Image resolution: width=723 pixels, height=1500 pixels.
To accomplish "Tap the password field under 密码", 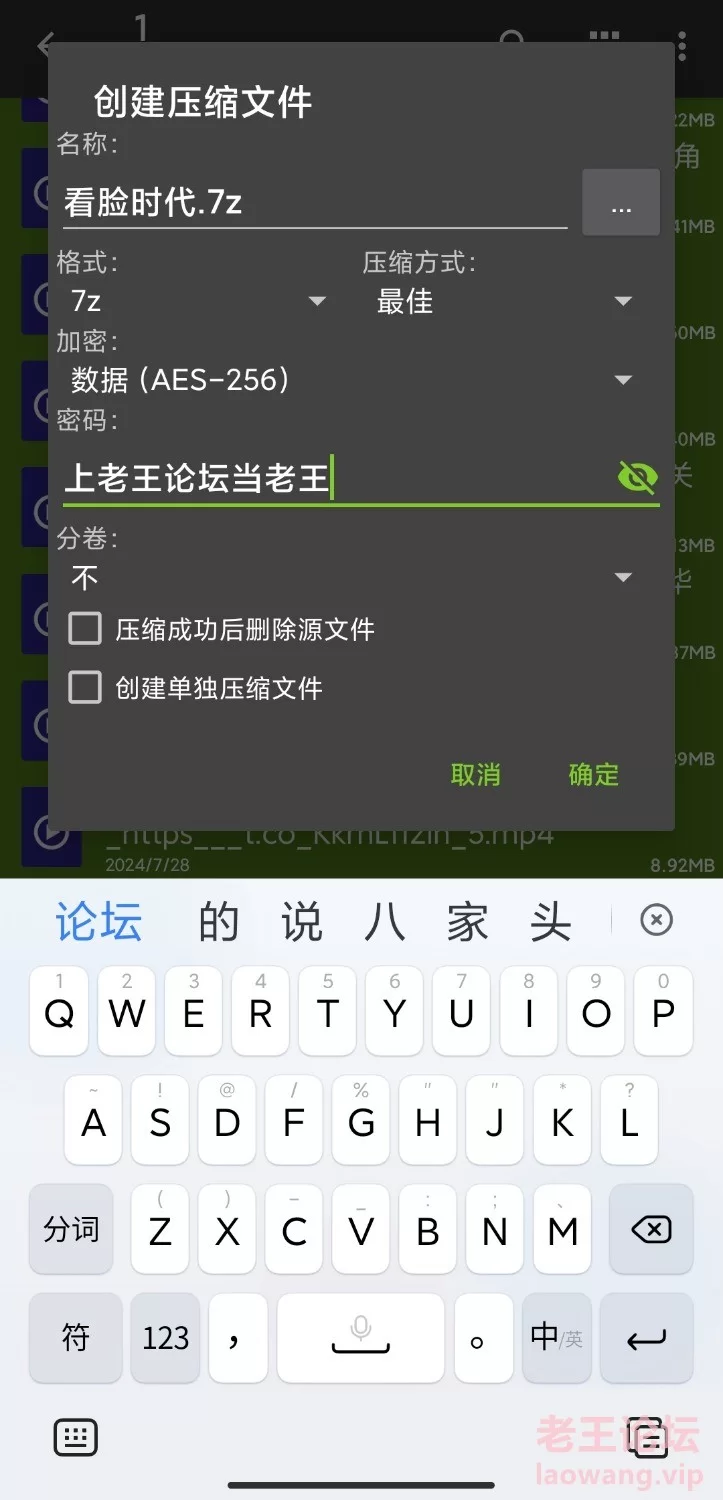I will click(335, 478).
